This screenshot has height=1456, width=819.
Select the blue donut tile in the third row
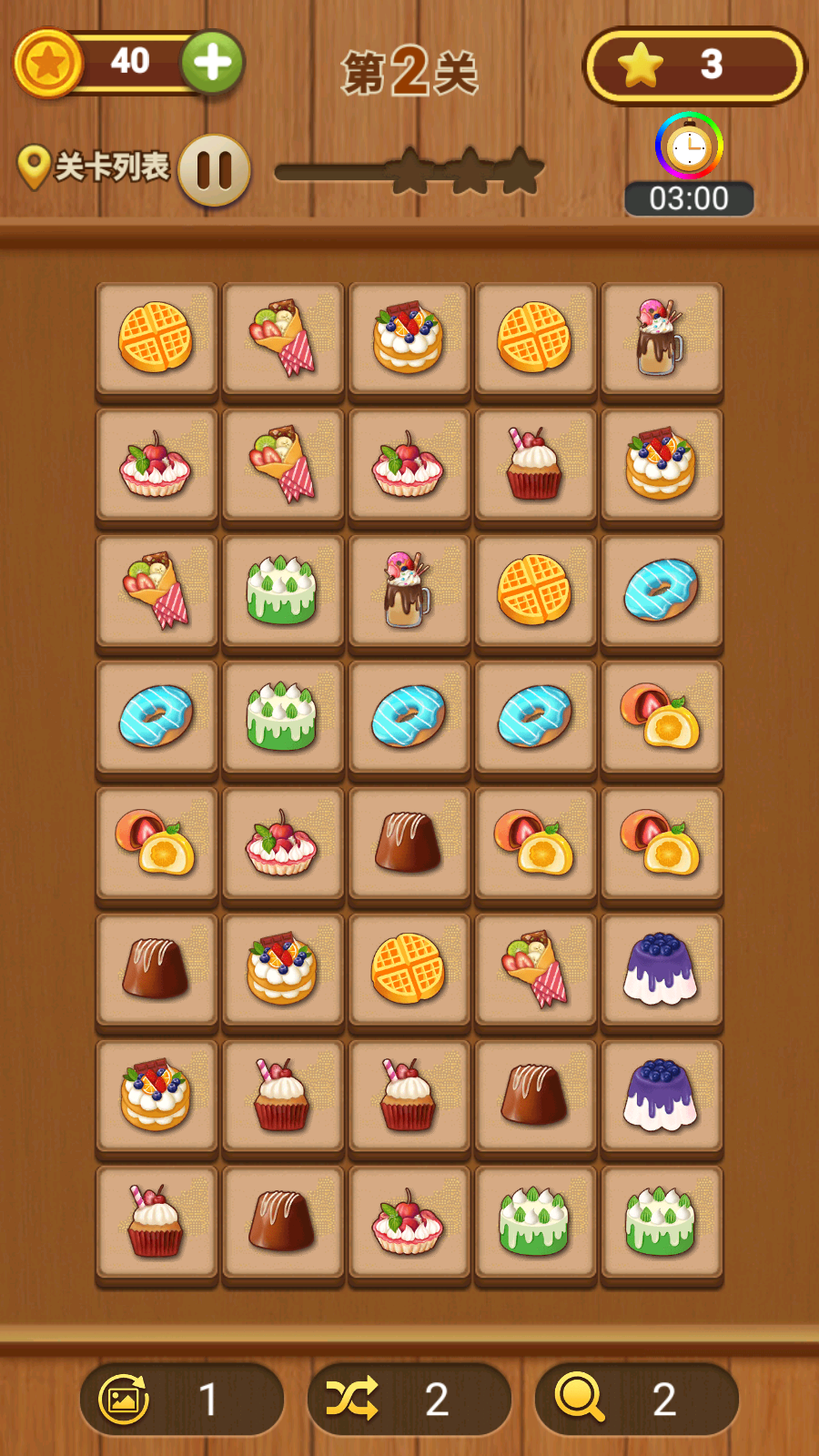(x=662, y=591)
